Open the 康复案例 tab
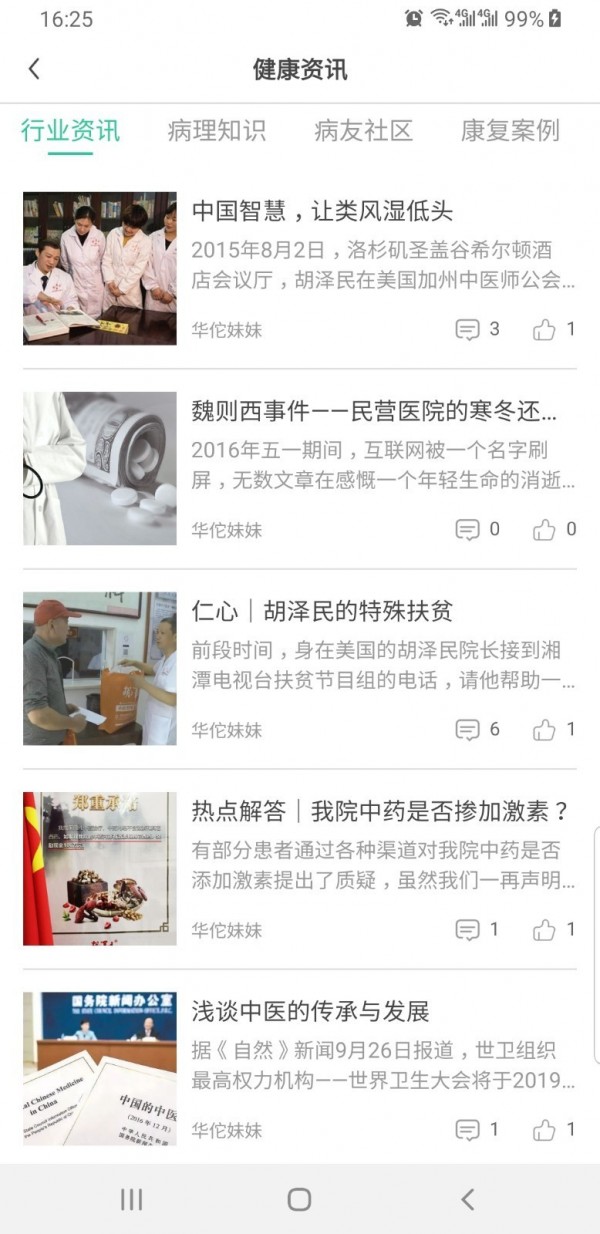 [x=510, y=131]
